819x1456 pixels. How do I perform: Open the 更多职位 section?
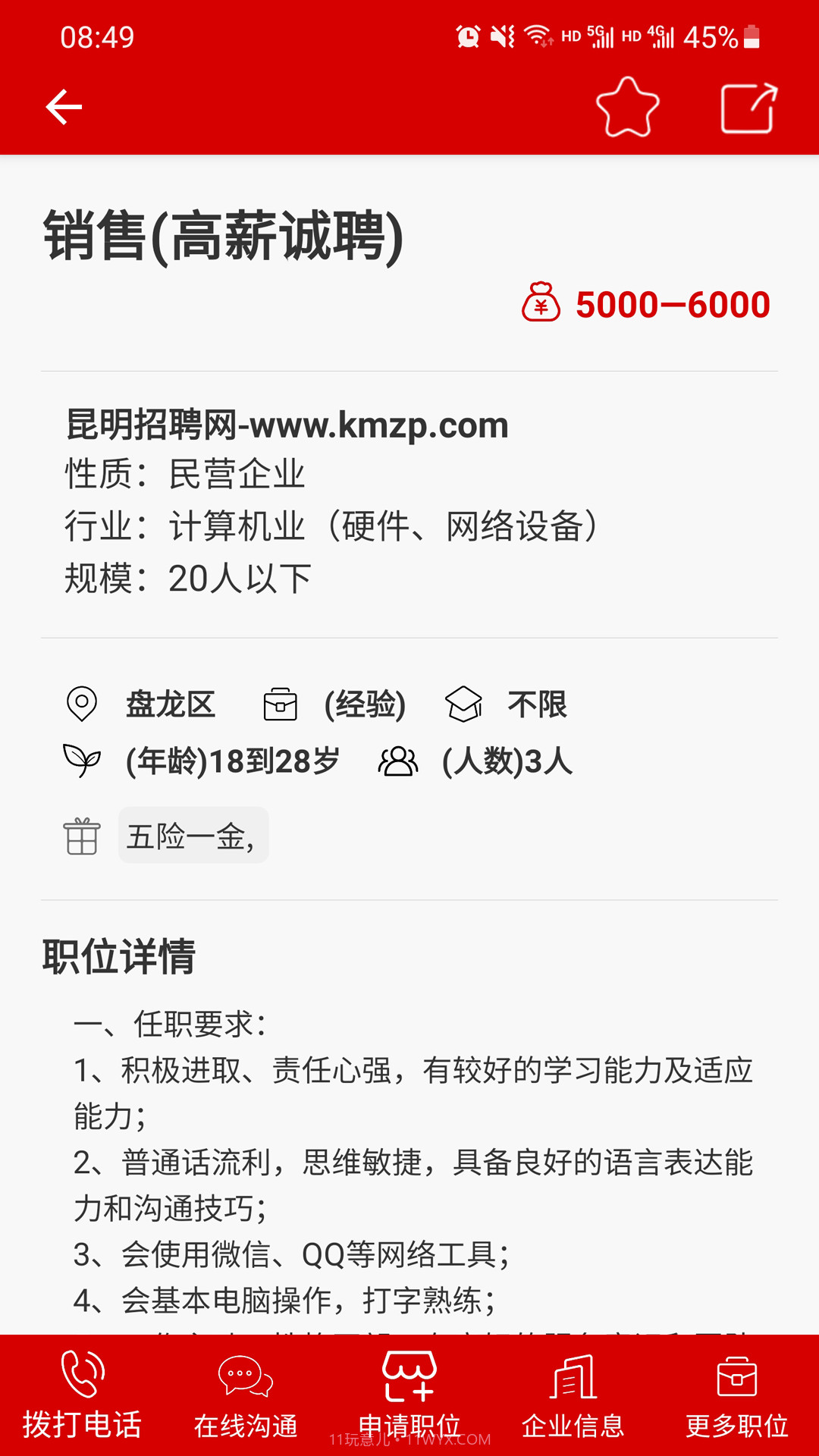click(737, 1426)
